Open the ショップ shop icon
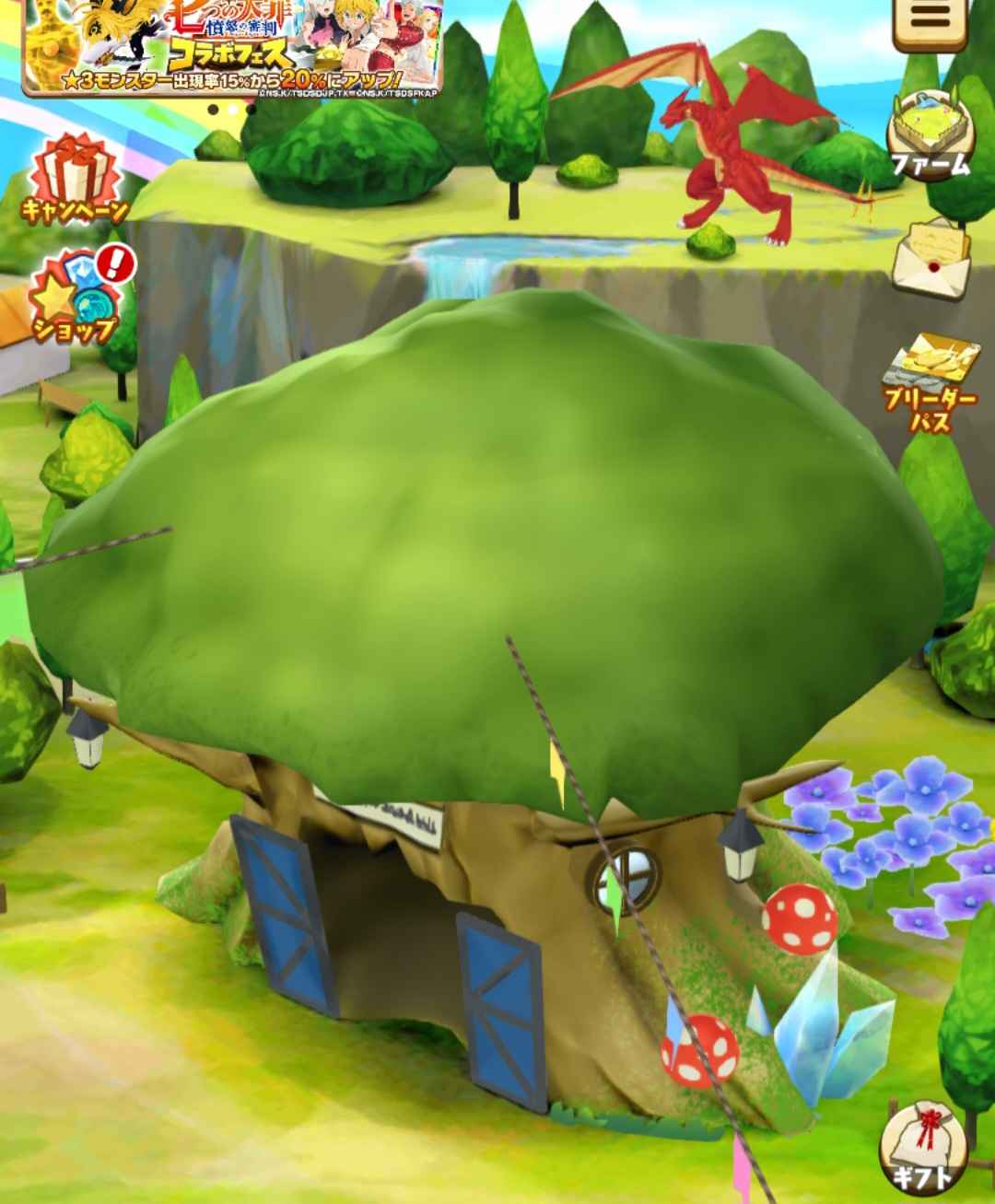995x1204 pixels. click(x=77, y=298)
